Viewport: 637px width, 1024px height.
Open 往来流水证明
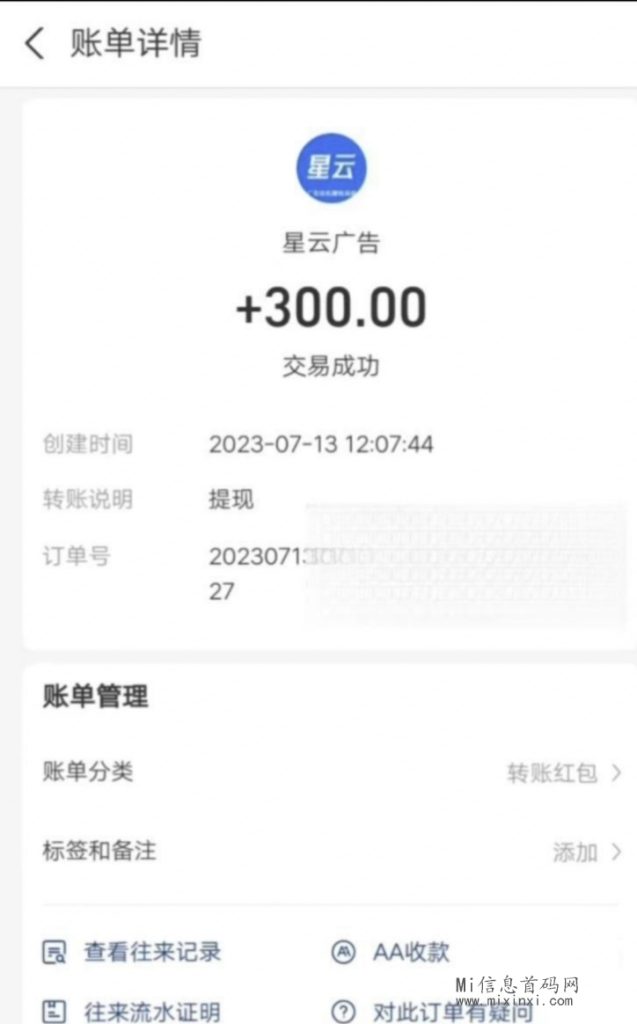click(x=134, y=1010)
